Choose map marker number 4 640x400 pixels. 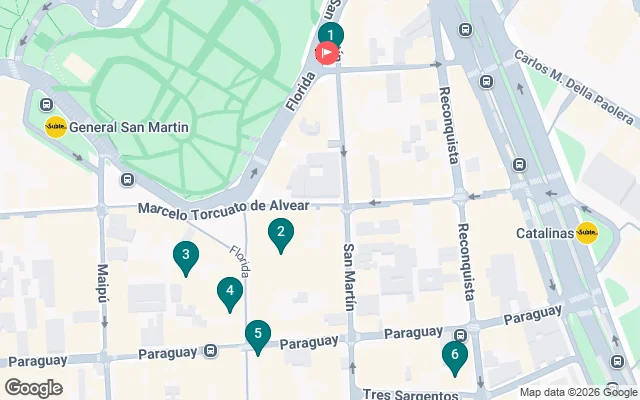pyautogui.click(x=230, y=292)
